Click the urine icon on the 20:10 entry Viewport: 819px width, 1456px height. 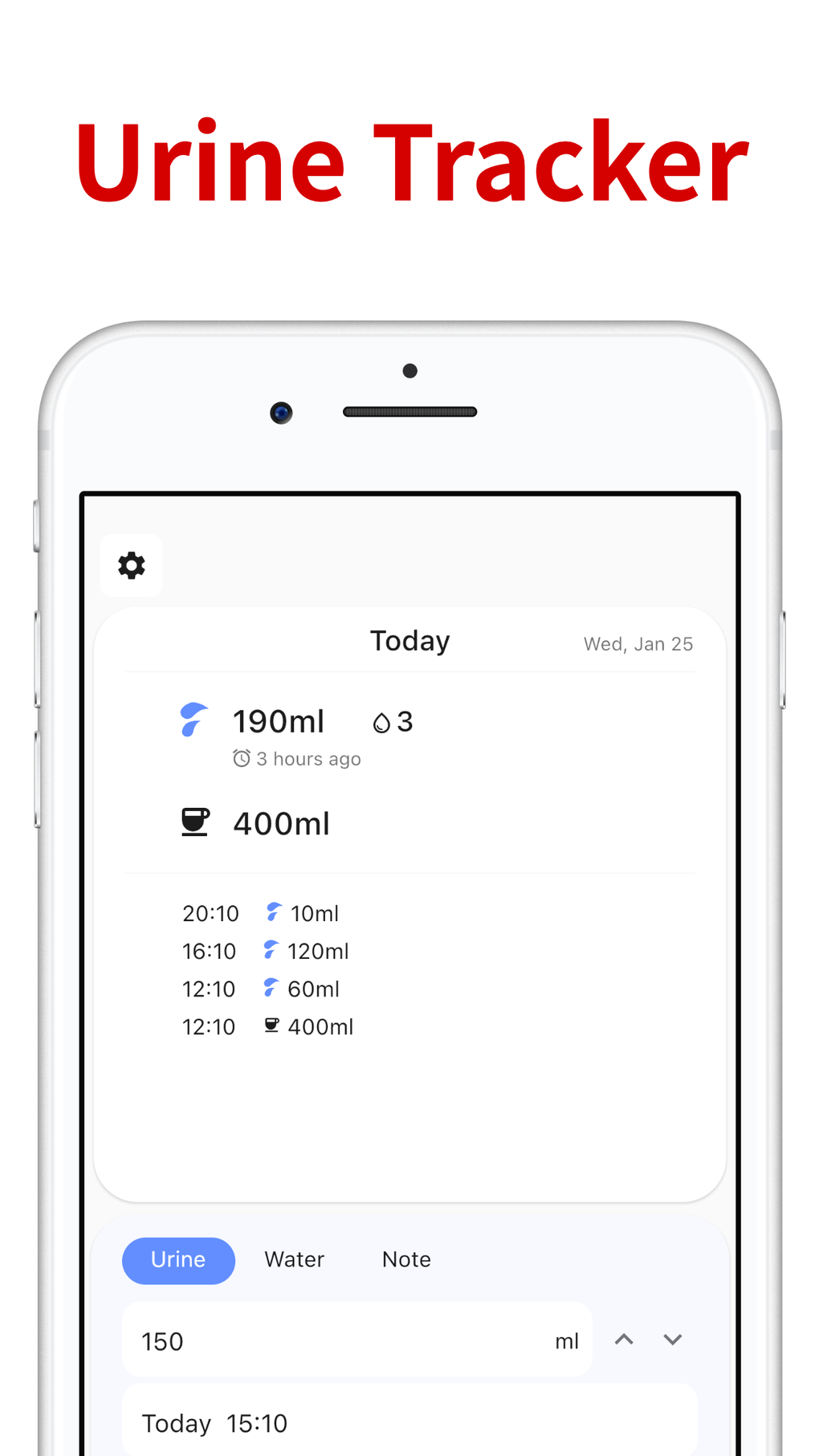point(272,912)
